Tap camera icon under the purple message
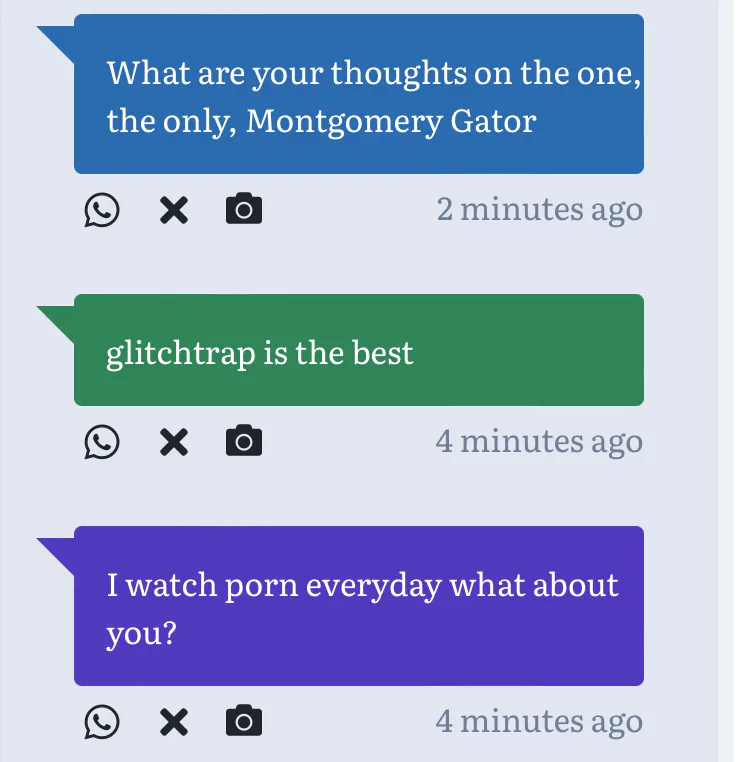This screenshot has height=762, width=750. (x=244, y=721)
